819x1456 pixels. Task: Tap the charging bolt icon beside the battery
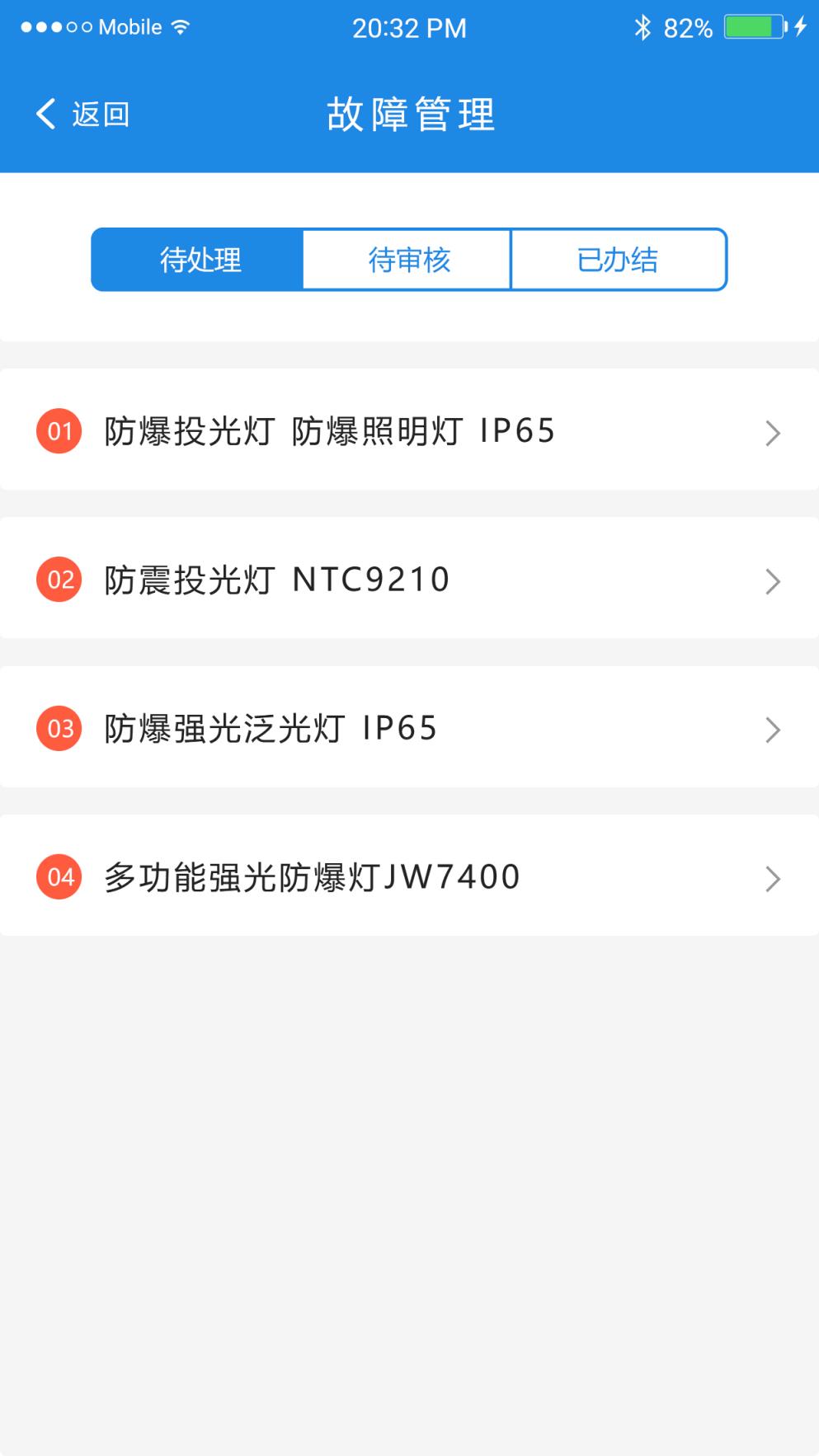point(799,27)
